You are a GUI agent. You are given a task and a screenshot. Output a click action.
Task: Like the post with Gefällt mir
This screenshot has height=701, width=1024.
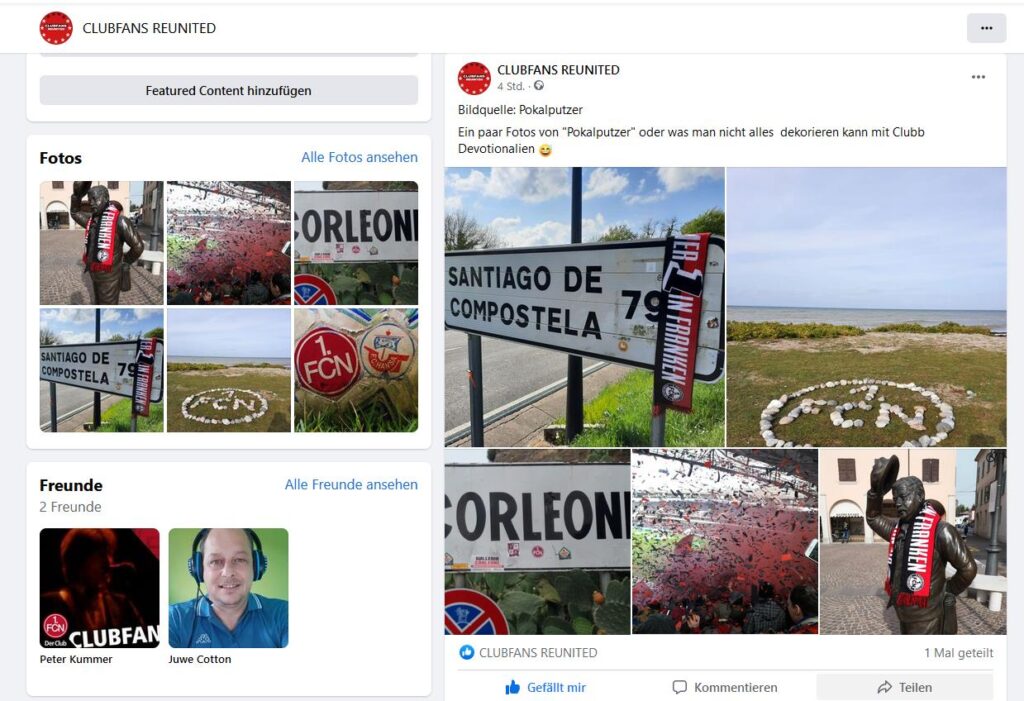tap(545, 687)
